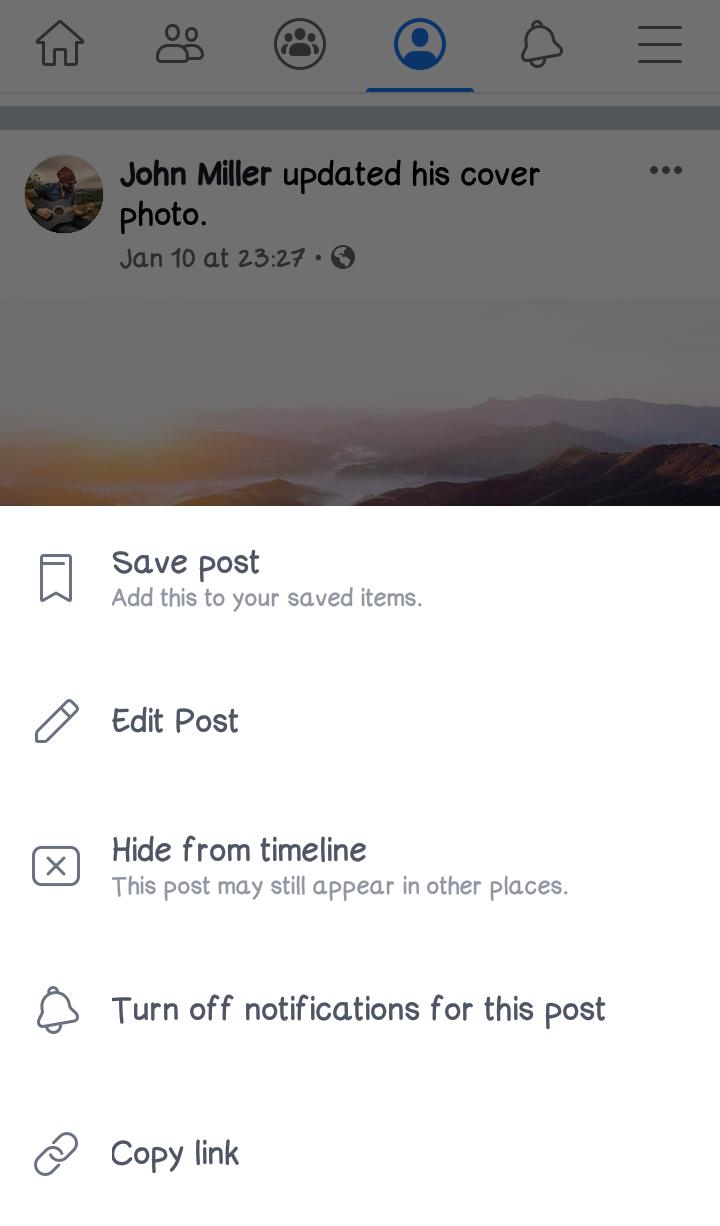Open the Profile tab
The width and height of the screenshot is (720, 1226).
(420, 45)
